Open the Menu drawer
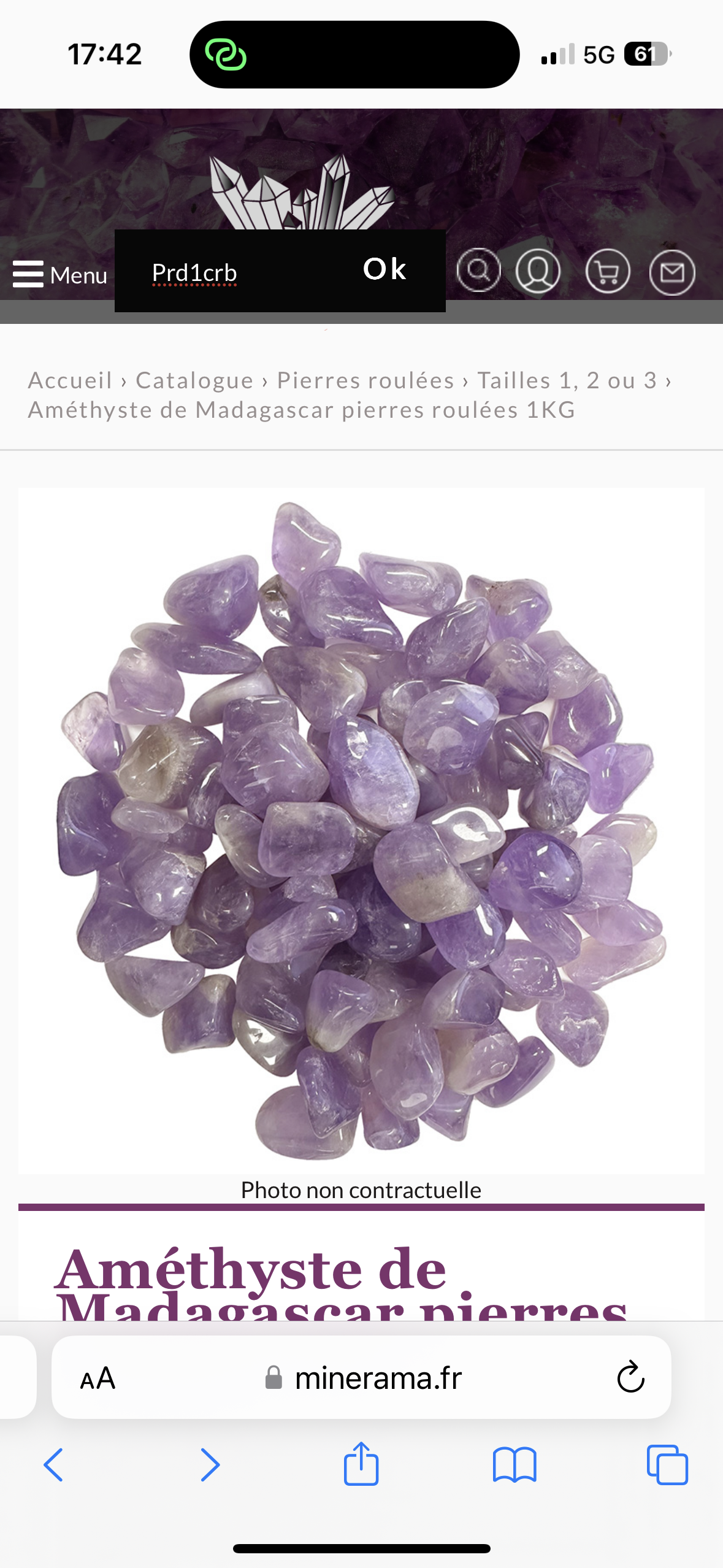The width and height of the screenshot is (723, 1568). point(59,274)
